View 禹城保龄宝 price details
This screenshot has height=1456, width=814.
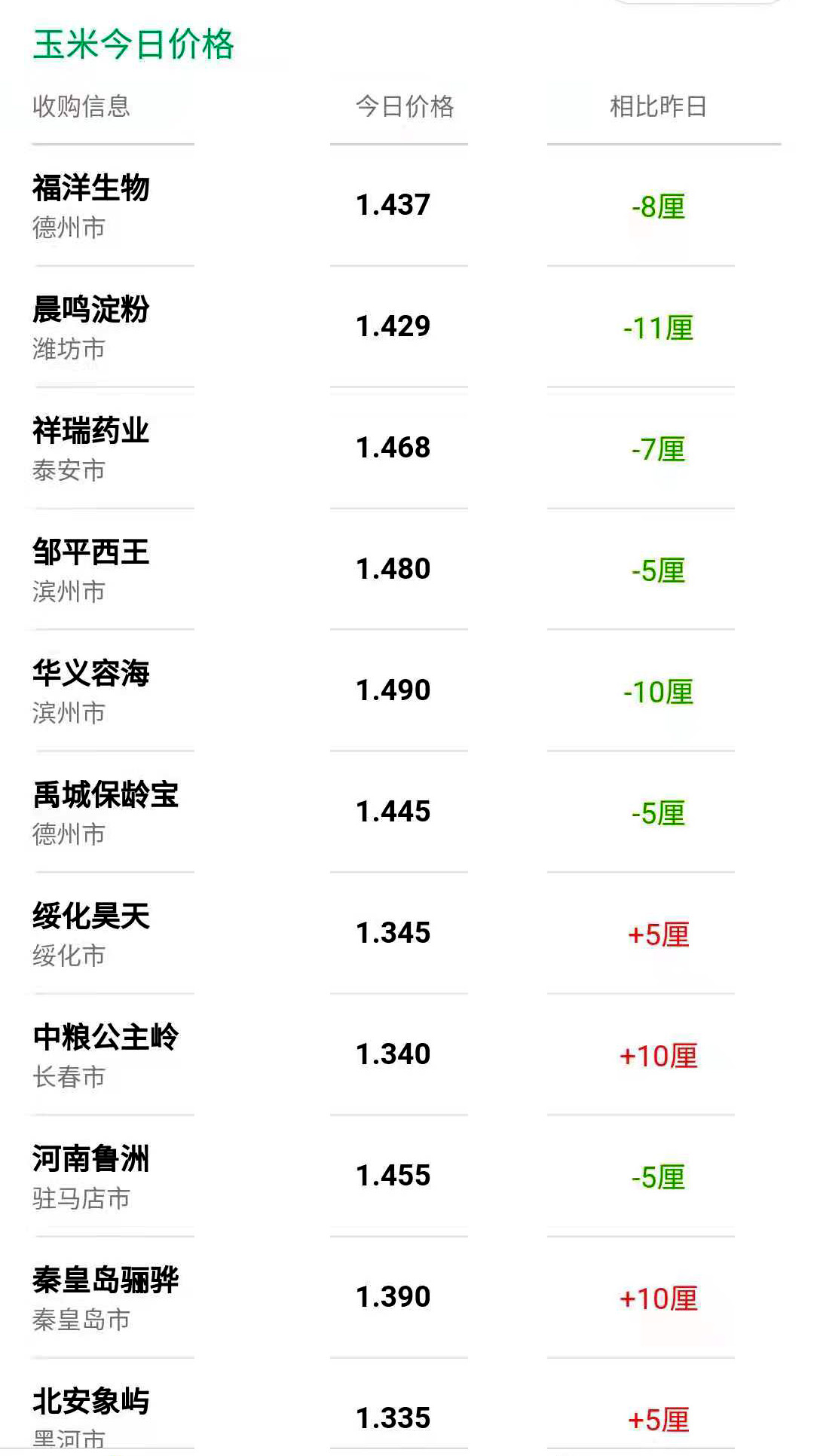(x=106, y=795)
